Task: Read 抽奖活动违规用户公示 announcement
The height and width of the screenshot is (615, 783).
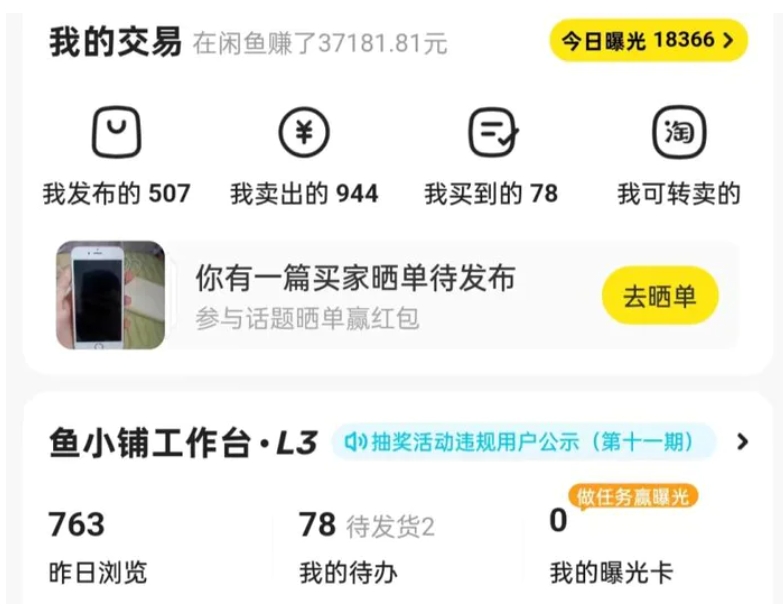Action: tap(525, 442)
